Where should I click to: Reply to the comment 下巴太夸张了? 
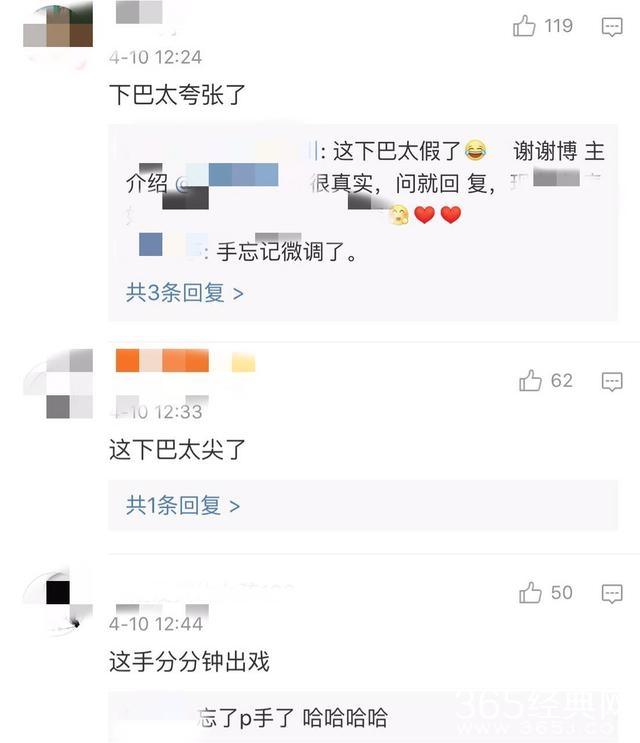click(x=612, y=28)
